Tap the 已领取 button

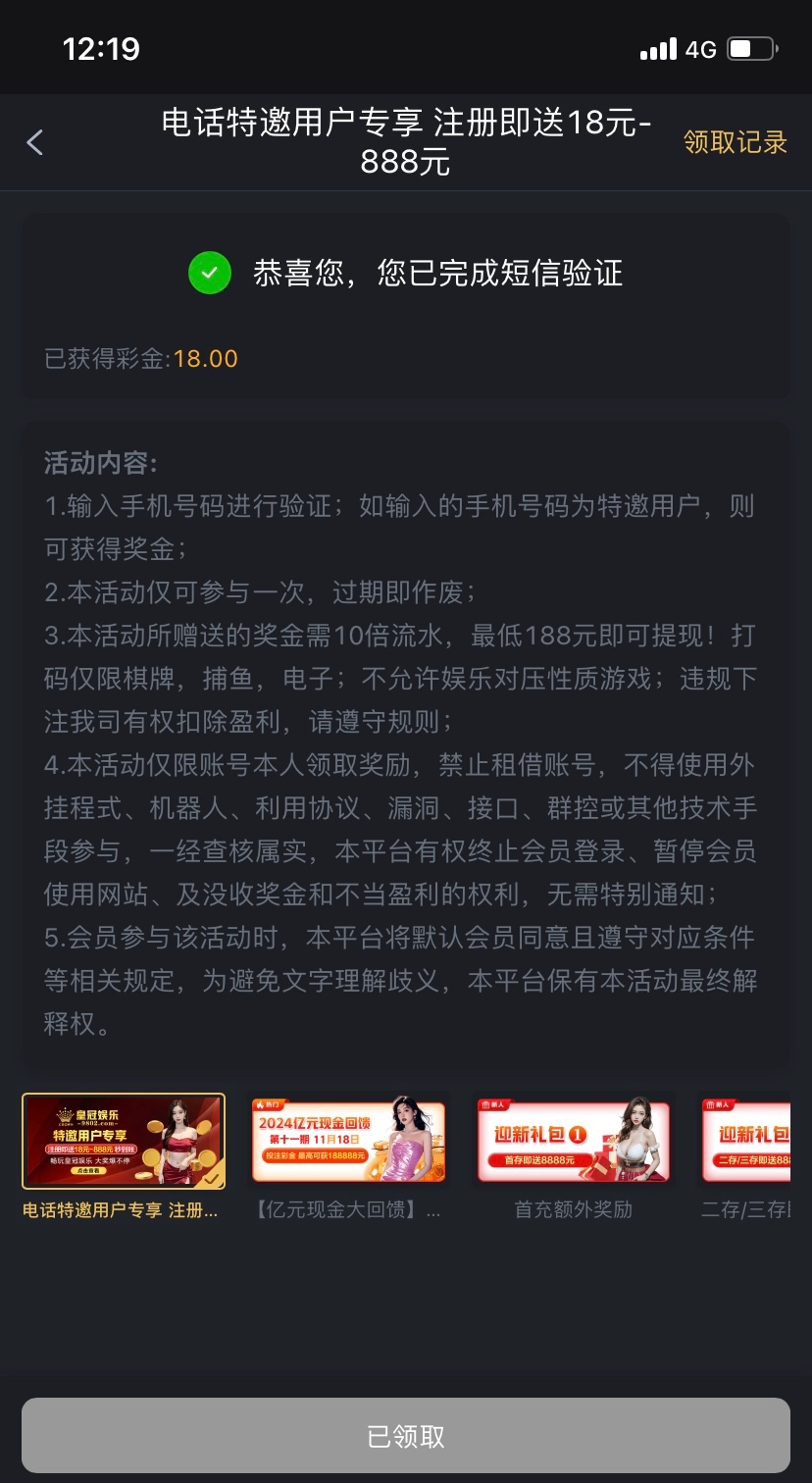[406, 1436]
